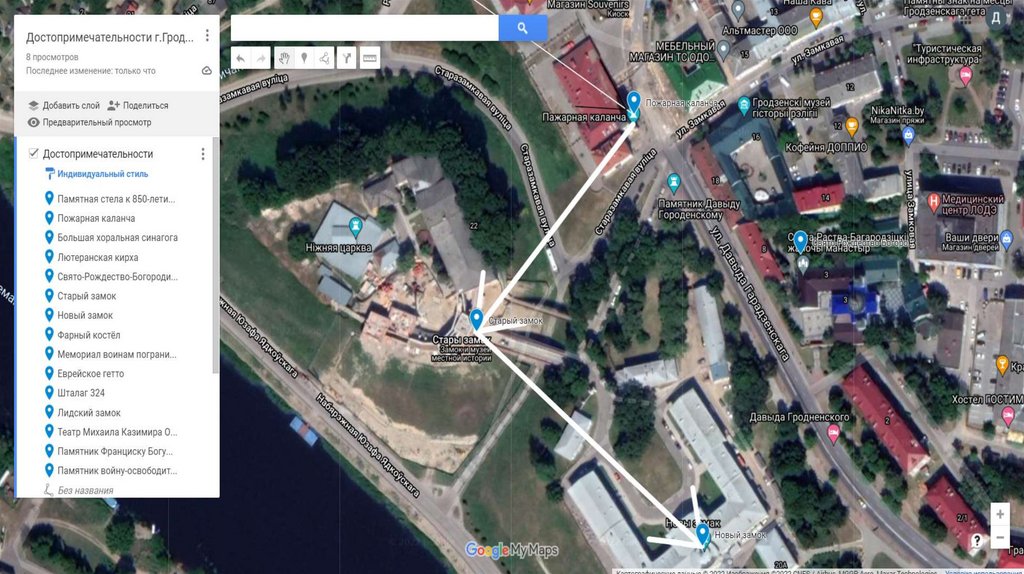1024x574 pixels.
Task: Open the Достопримечательности layer options menu
Action: (203, 154)
